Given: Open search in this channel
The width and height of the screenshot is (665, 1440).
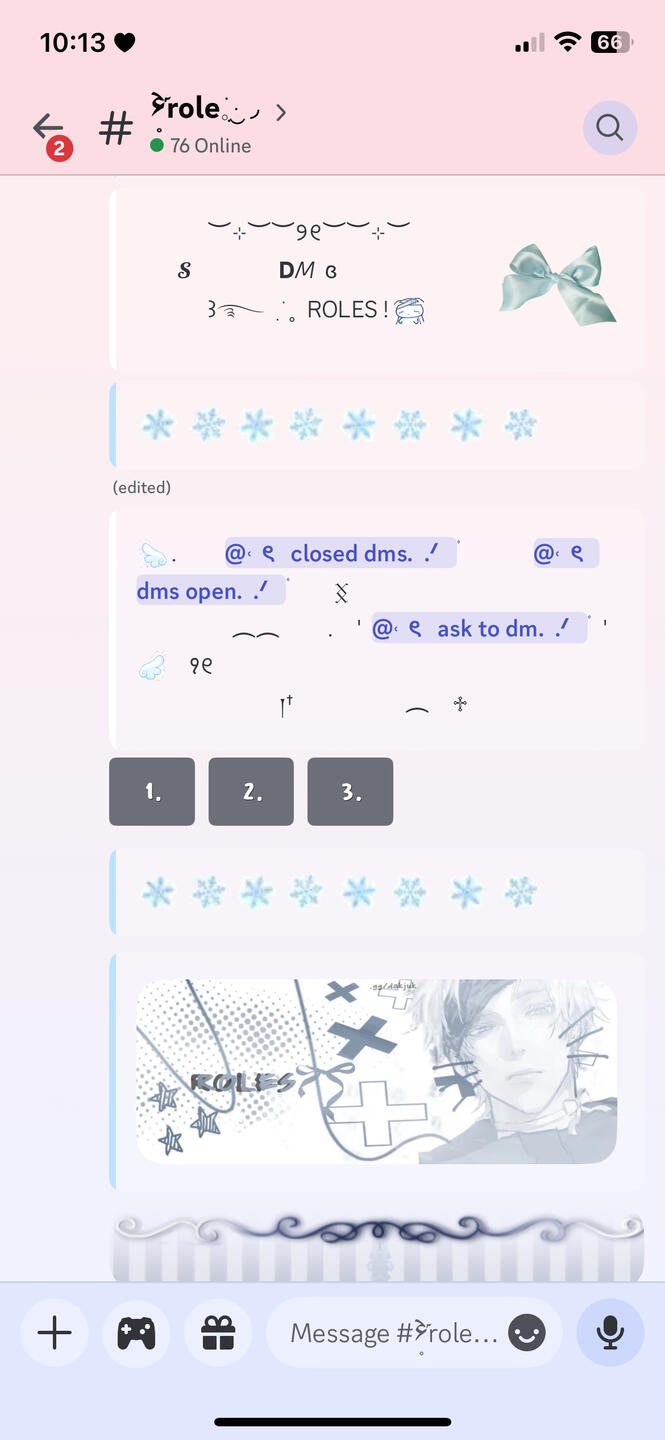Looking at the screenshot, I should tap(609, 127).
